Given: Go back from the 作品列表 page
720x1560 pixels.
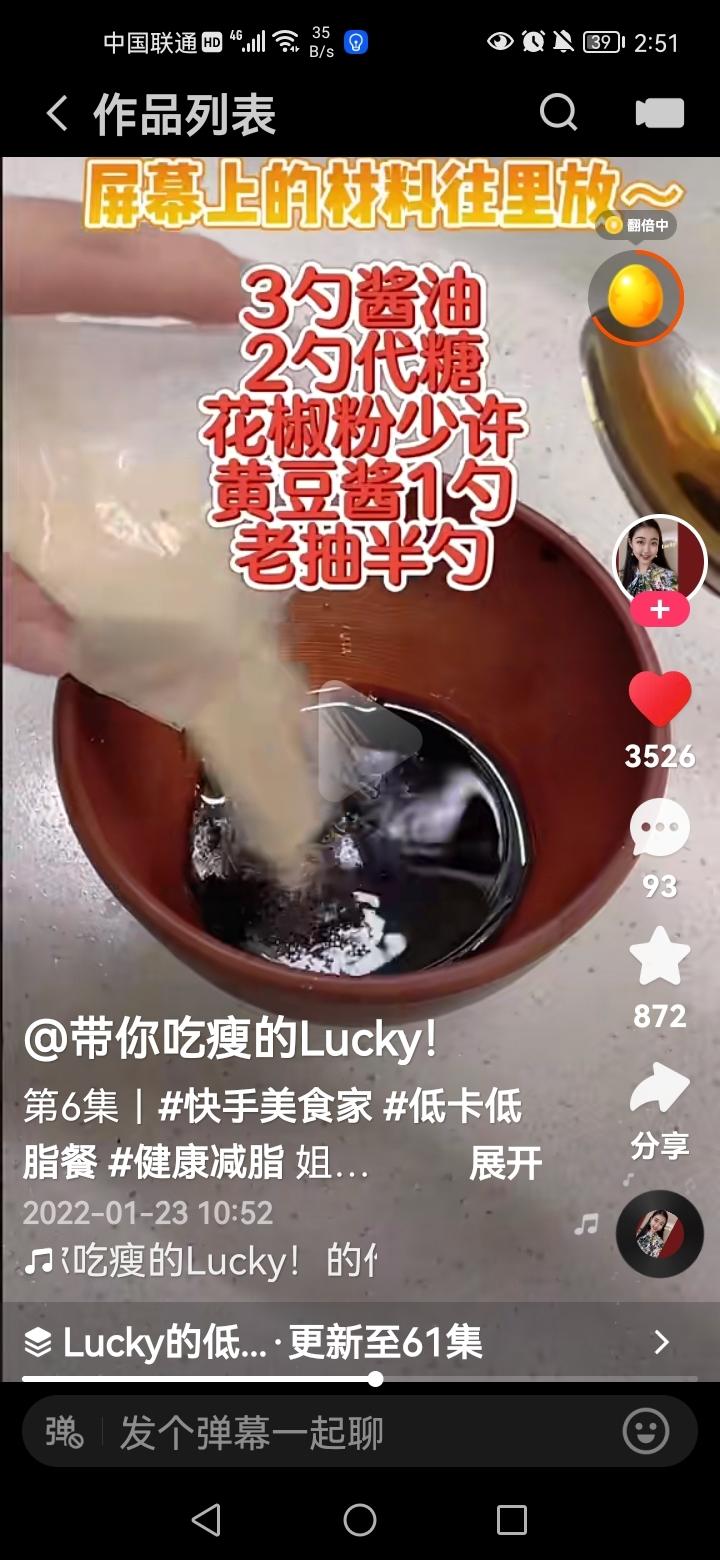Looking at the screenshot, I should (57, 114).
